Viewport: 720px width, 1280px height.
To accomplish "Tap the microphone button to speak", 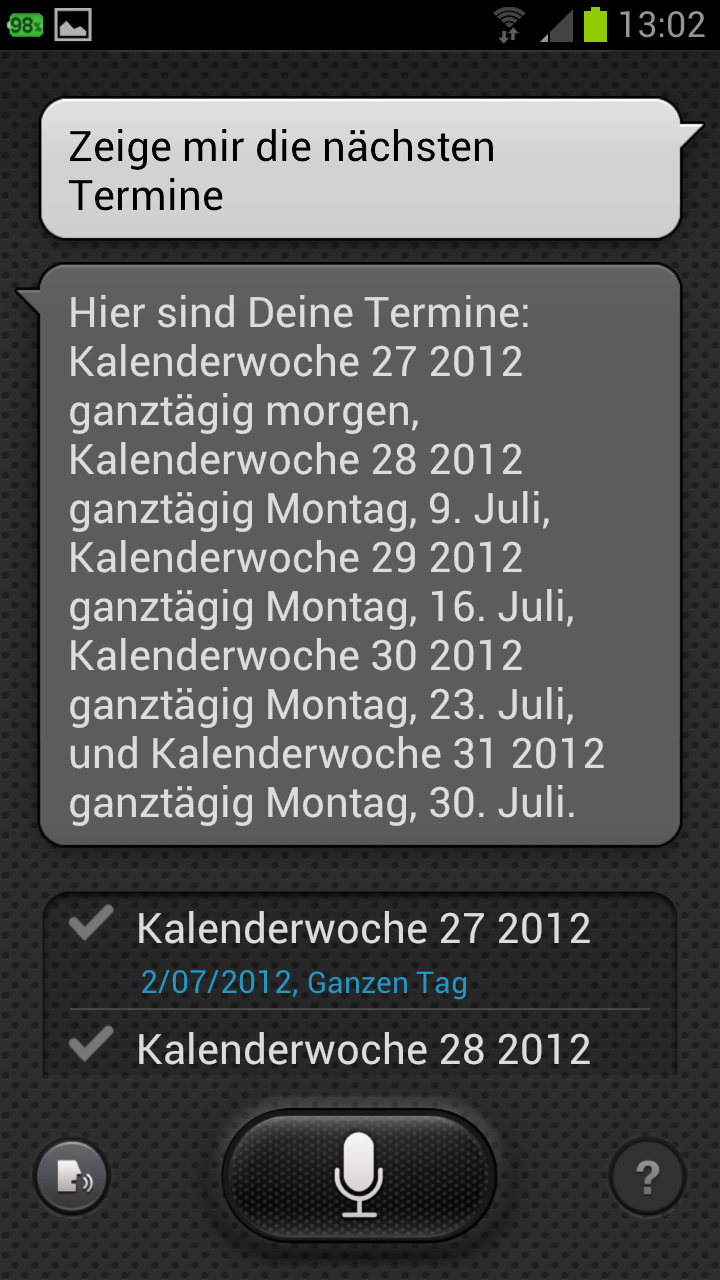I will (x=359, y=1176).
